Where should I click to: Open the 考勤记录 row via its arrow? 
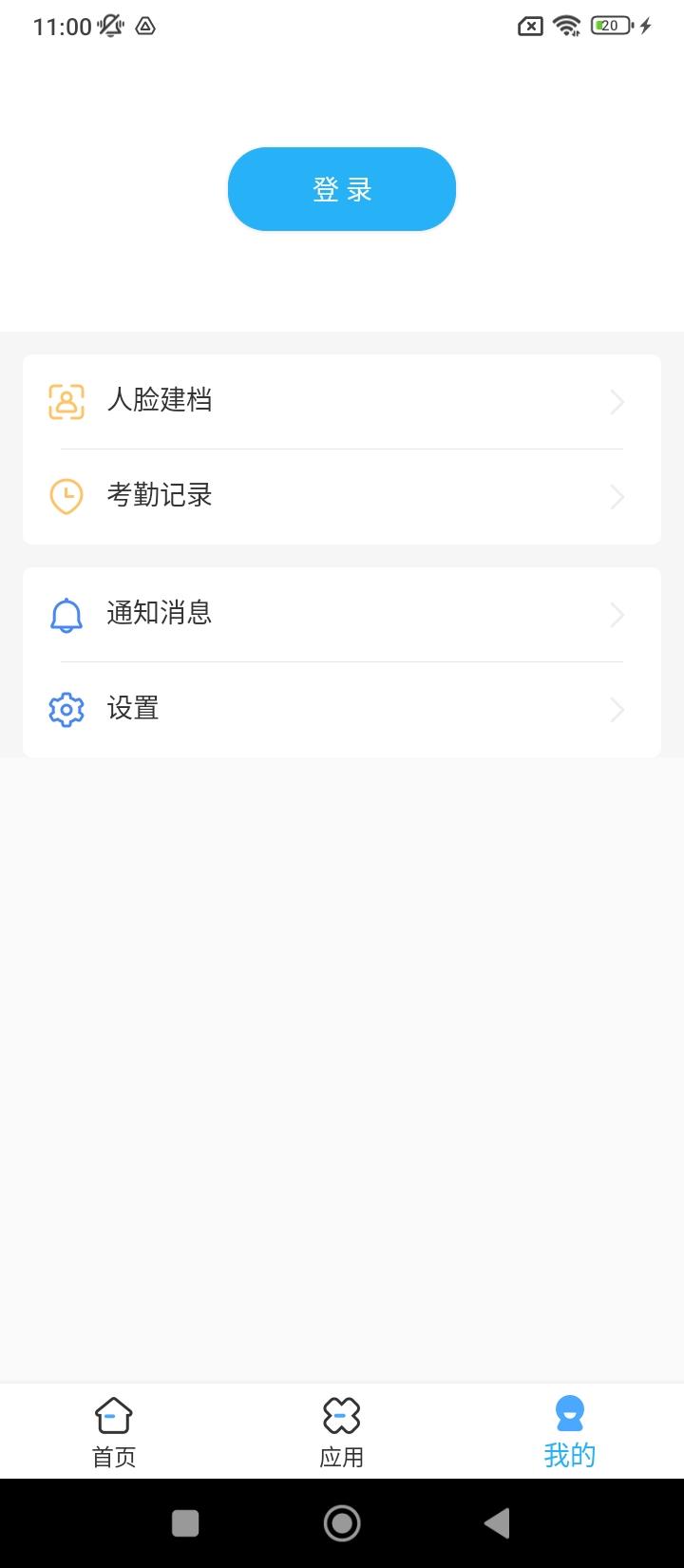pos(617,496)
